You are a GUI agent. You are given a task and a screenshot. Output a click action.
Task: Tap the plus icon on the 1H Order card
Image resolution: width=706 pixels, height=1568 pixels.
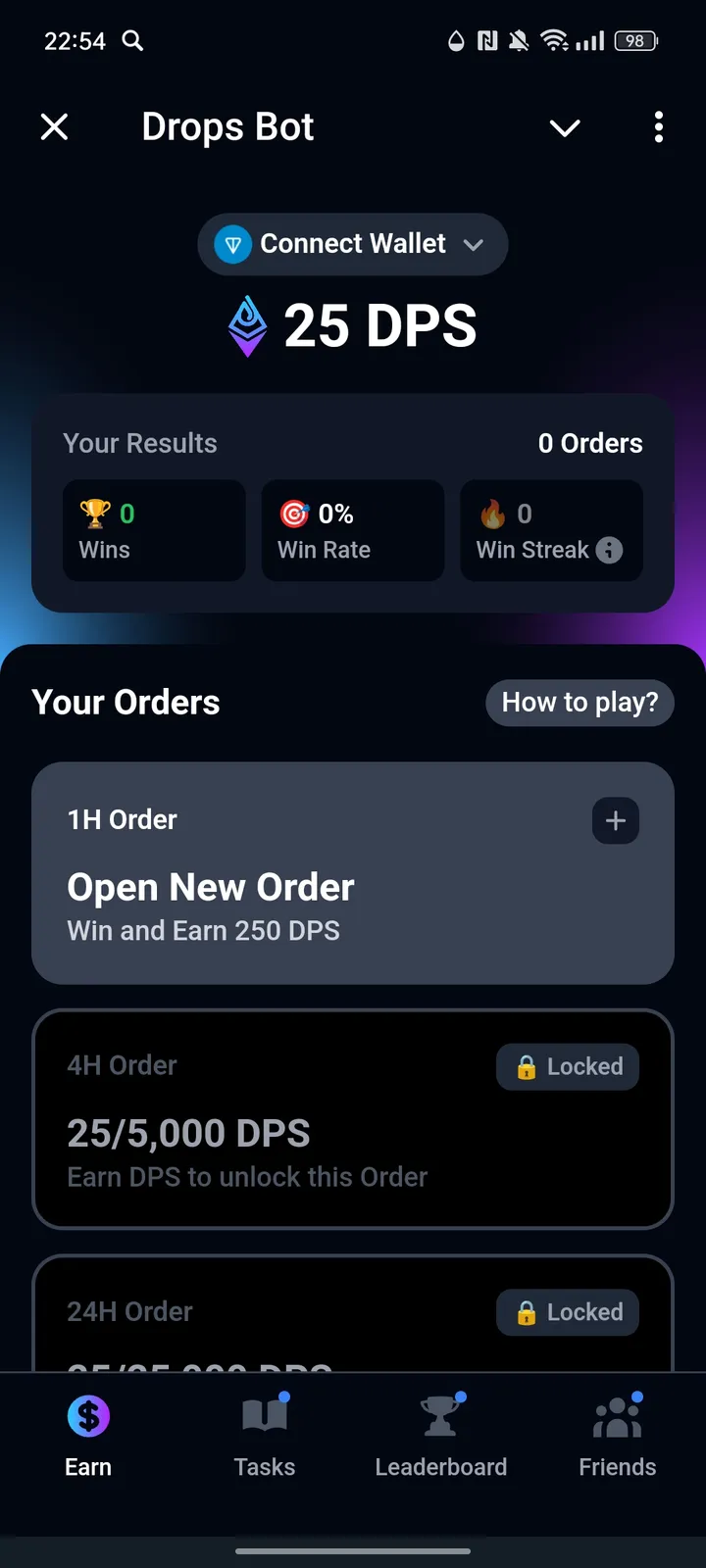[616, 820]
